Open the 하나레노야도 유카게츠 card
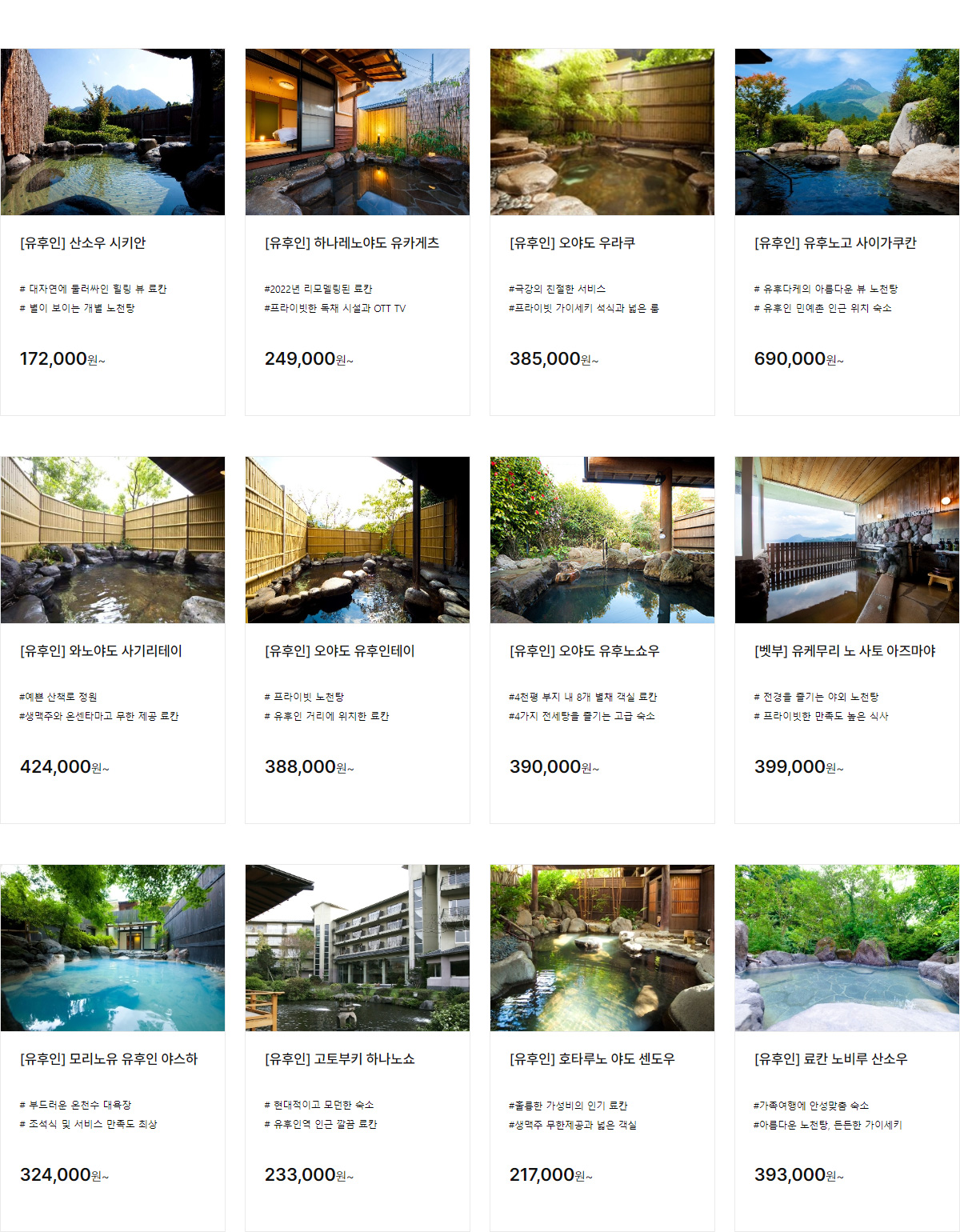The height and width of the screenshot is (1232, 960). (352, 243)
